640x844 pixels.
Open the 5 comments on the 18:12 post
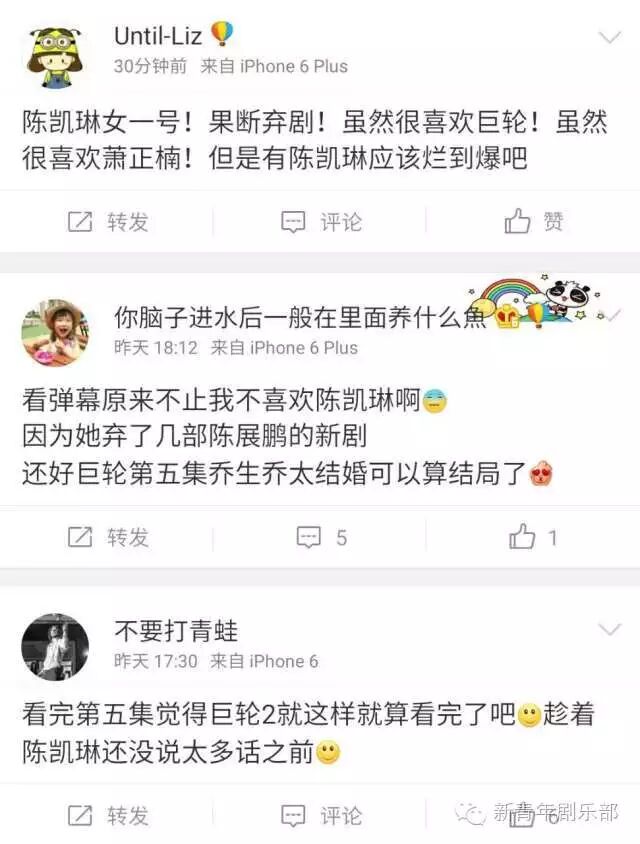pos(321,538)
